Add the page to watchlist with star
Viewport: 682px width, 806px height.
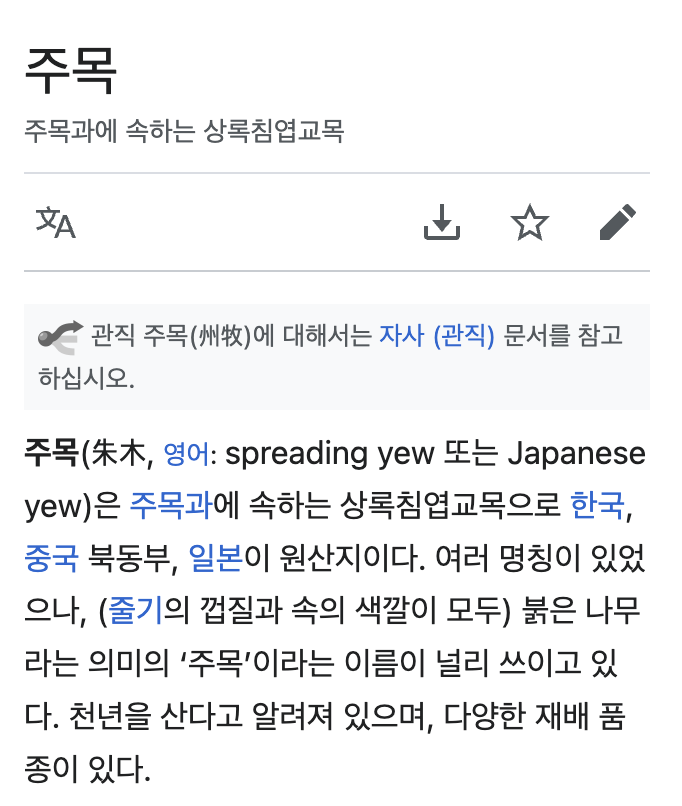coord(530,223)
